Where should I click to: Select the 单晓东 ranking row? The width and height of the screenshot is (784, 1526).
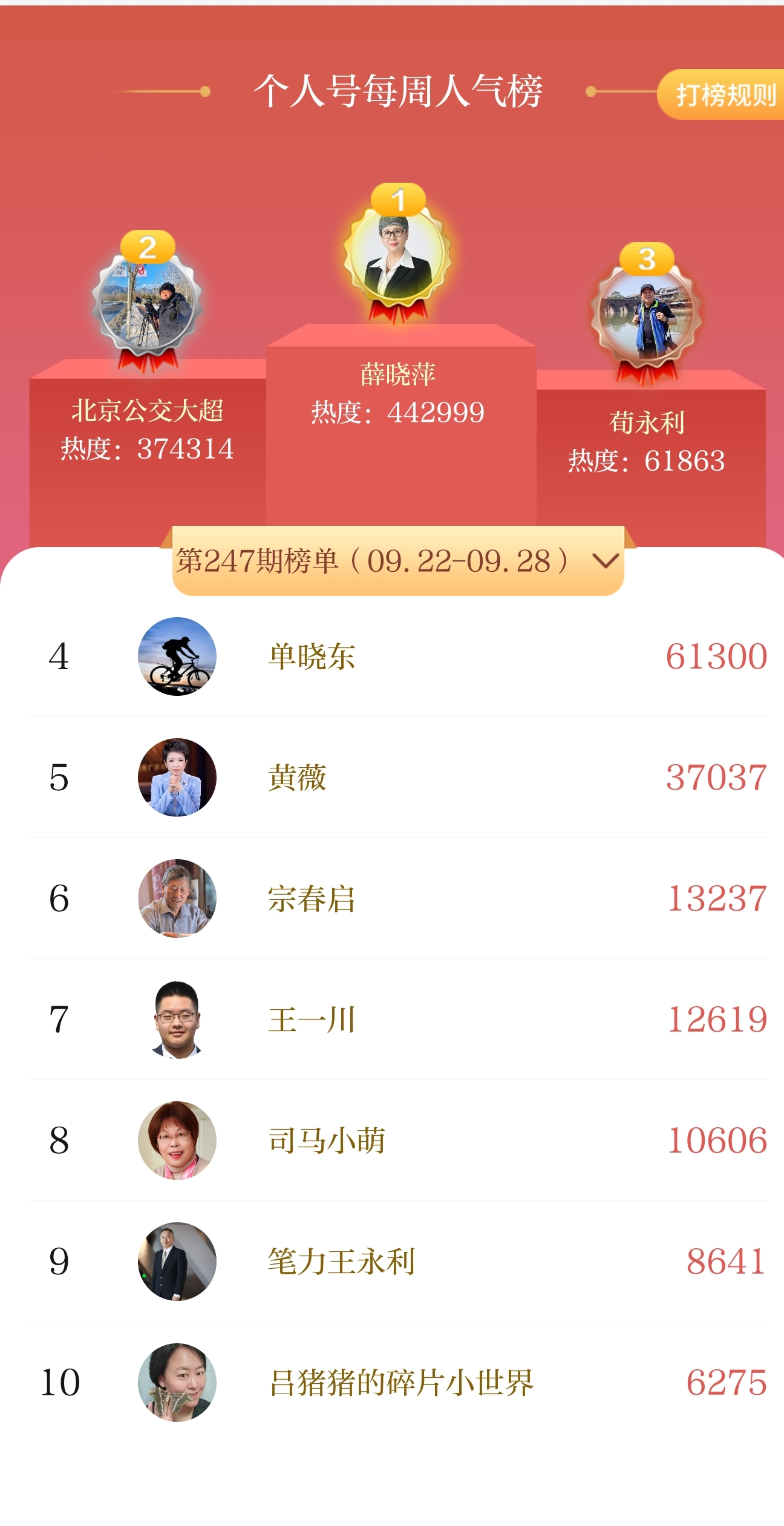tap(397, 657)
